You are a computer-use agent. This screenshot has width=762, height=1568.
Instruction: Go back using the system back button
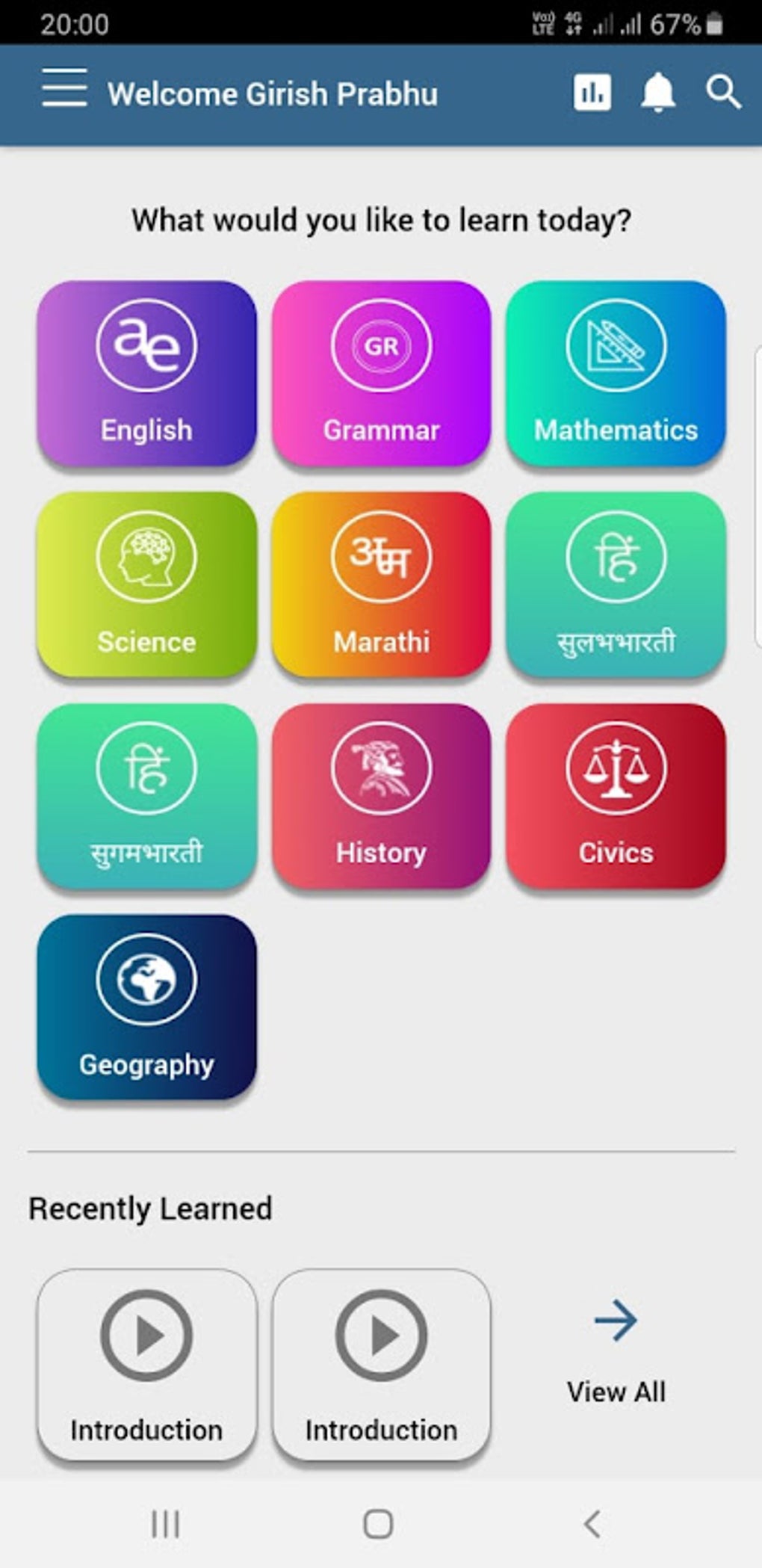tap(592, 1524)
